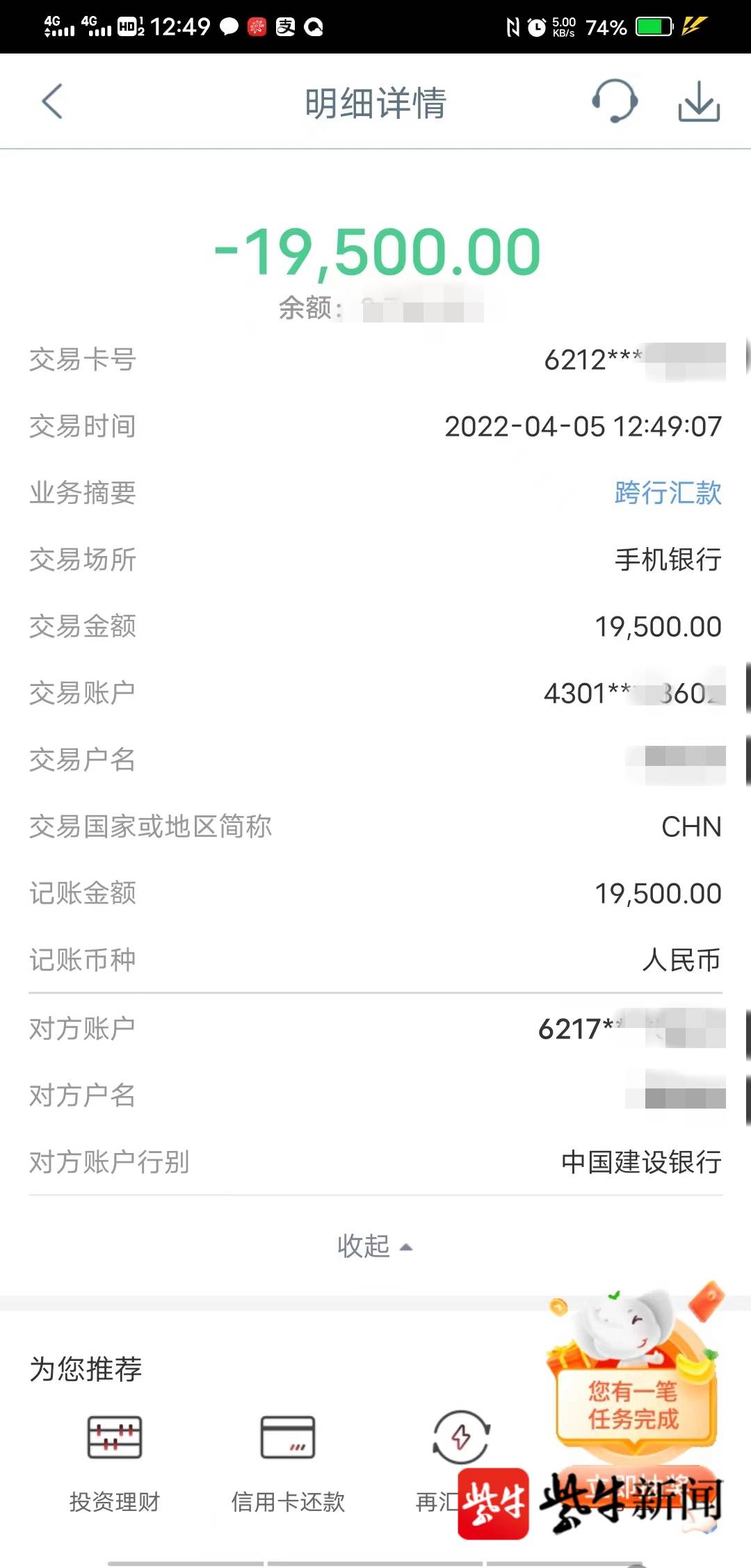This screenshot has width=751, height=1568.
Task: Open customer service headset icon
Action: pyautogui.click(x=615, y=101)
